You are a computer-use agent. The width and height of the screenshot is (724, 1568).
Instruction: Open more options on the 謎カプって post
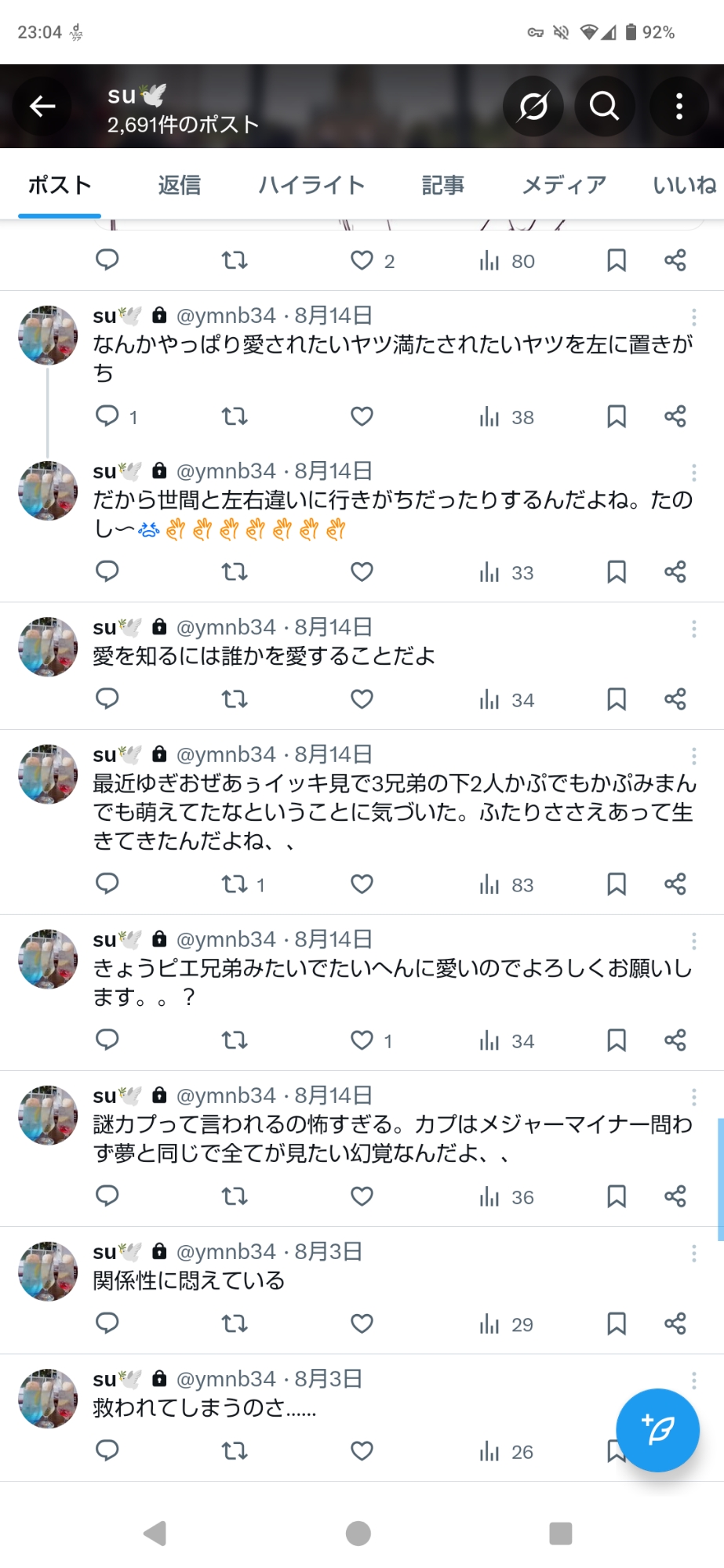(693, 1097)
